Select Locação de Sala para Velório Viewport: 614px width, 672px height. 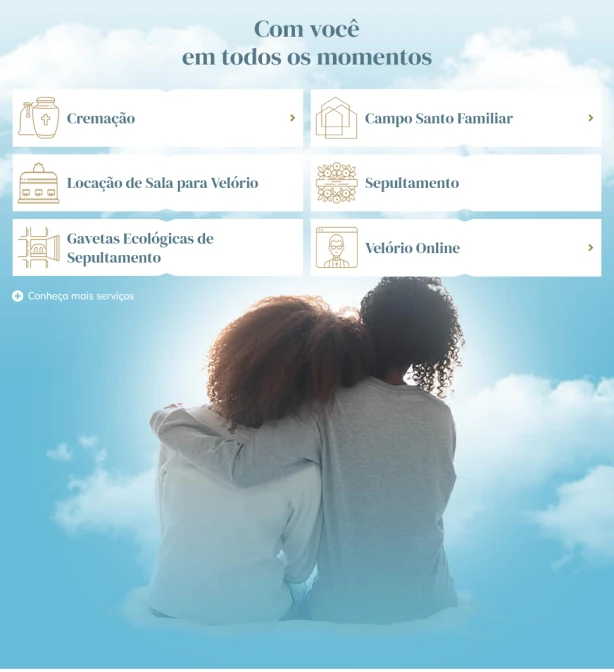click(x=157, y=183)
